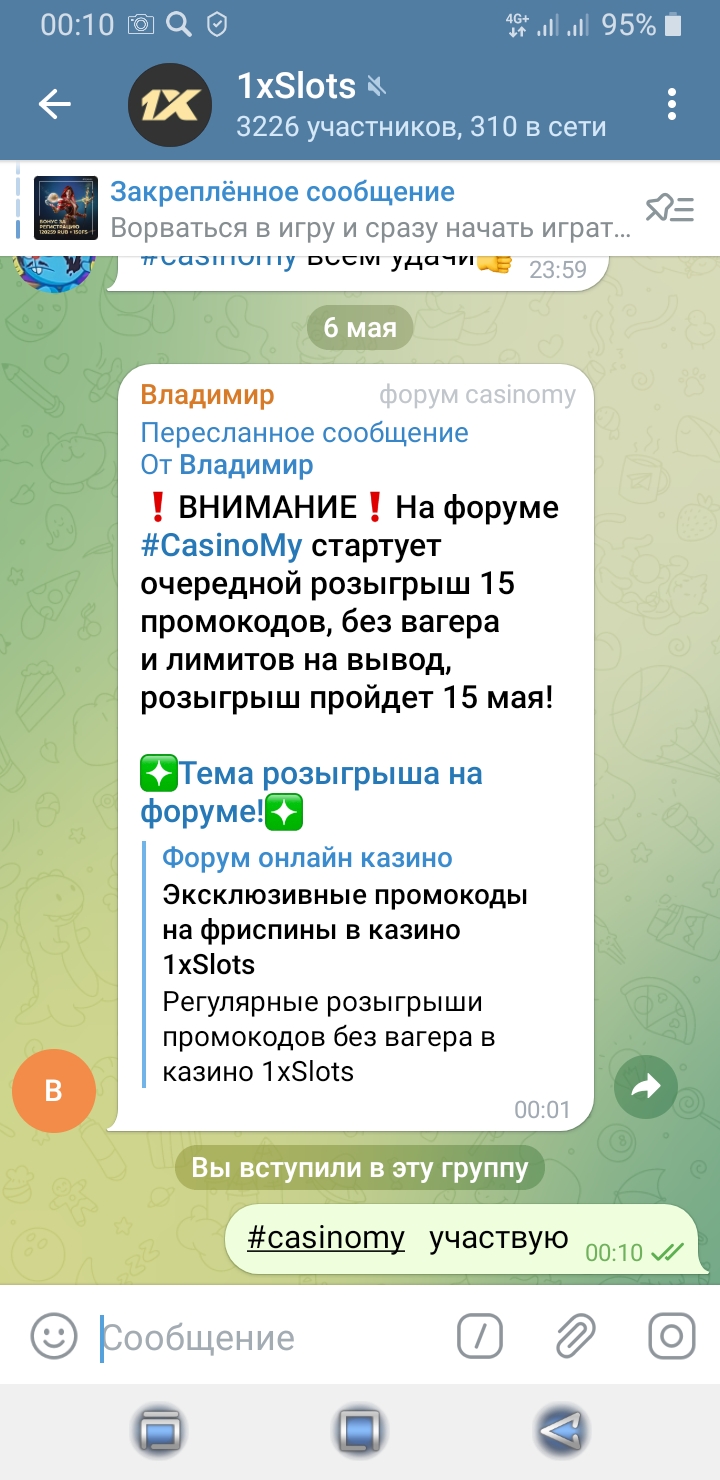The height and width of the screenshot is (1480, 720).
Task: Go back from the 1xSlots chat
Action: (54, 104)
